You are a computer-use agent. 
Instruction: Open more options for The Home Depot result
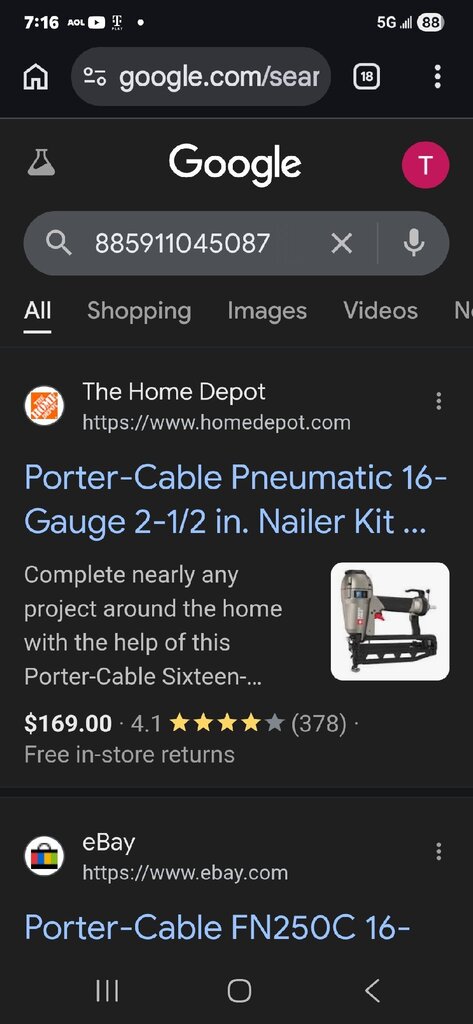pos(438,401)
